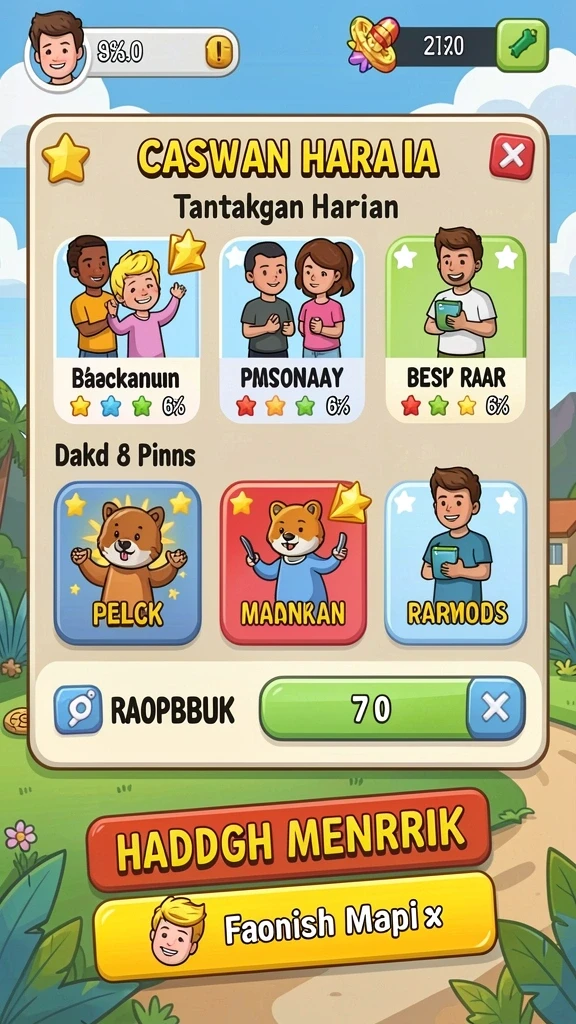Open the player profile avatar
576x1024 pixels.
tap(57, 53)
